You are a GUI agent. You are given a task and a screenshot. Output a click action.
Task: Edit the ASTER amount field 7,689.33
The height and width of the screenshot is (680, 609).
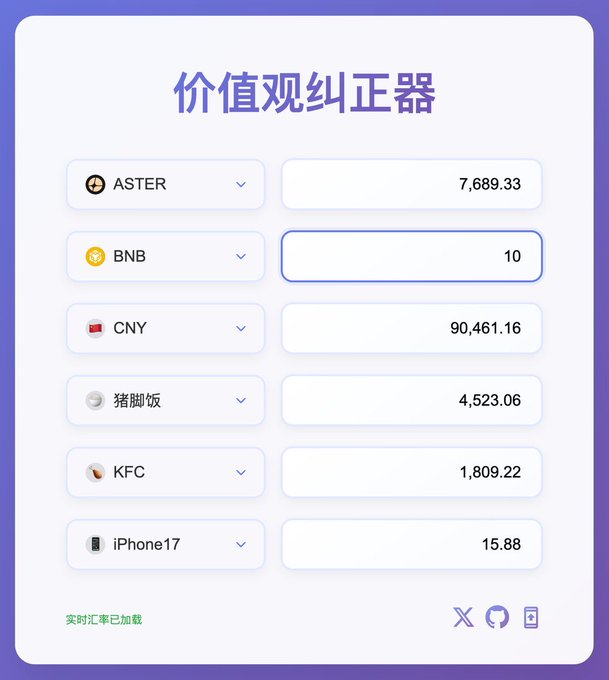(411, 184)
